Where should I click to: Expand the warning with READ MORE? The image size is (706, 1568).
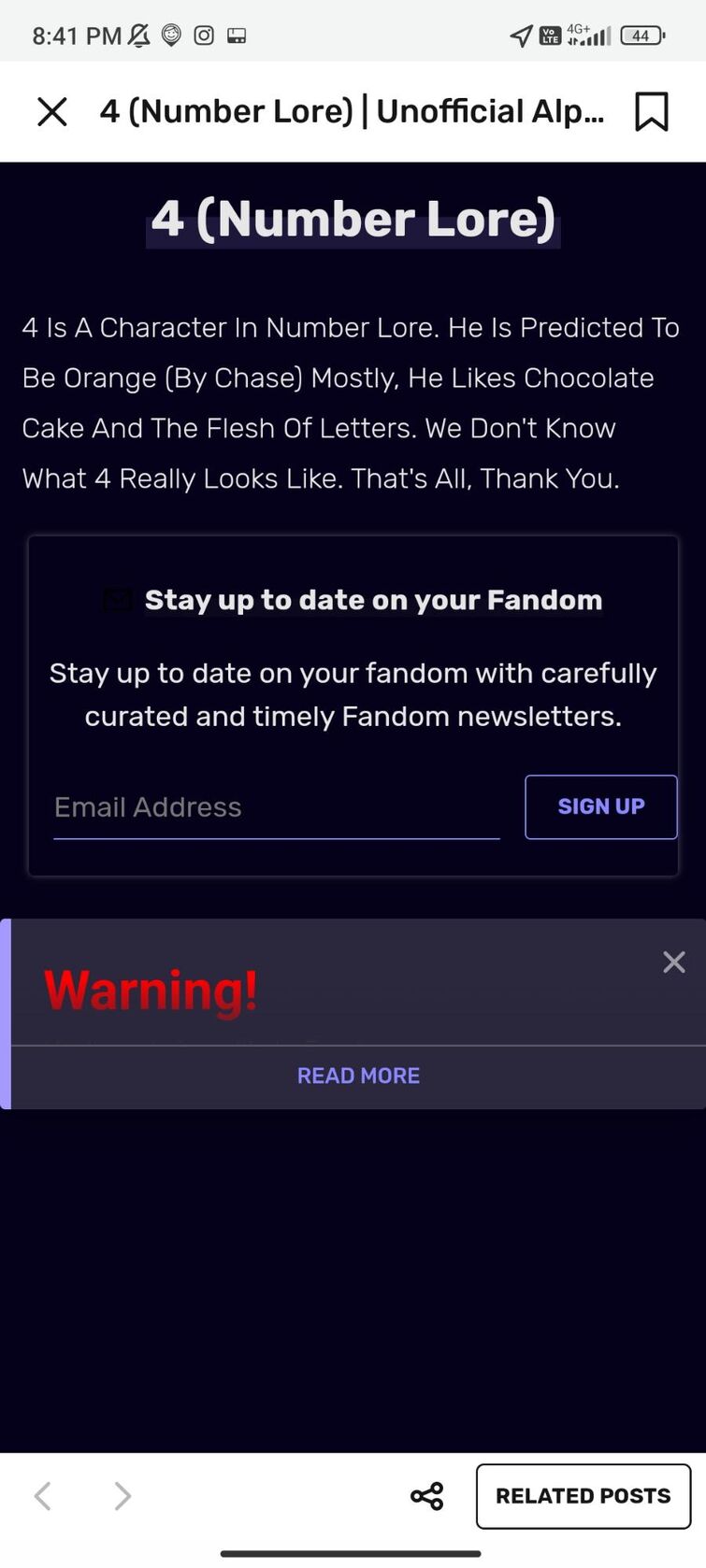coord(358,1076)
